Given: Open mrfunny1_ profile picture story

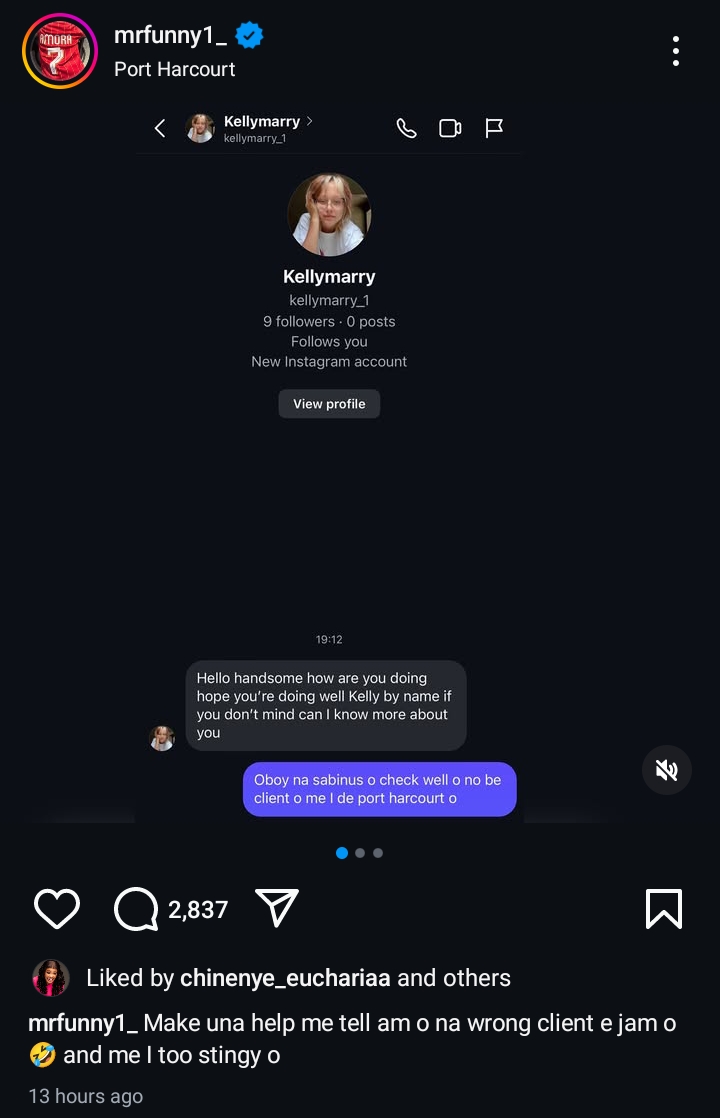Looking at the screenshot, I should tap(60, 52).
